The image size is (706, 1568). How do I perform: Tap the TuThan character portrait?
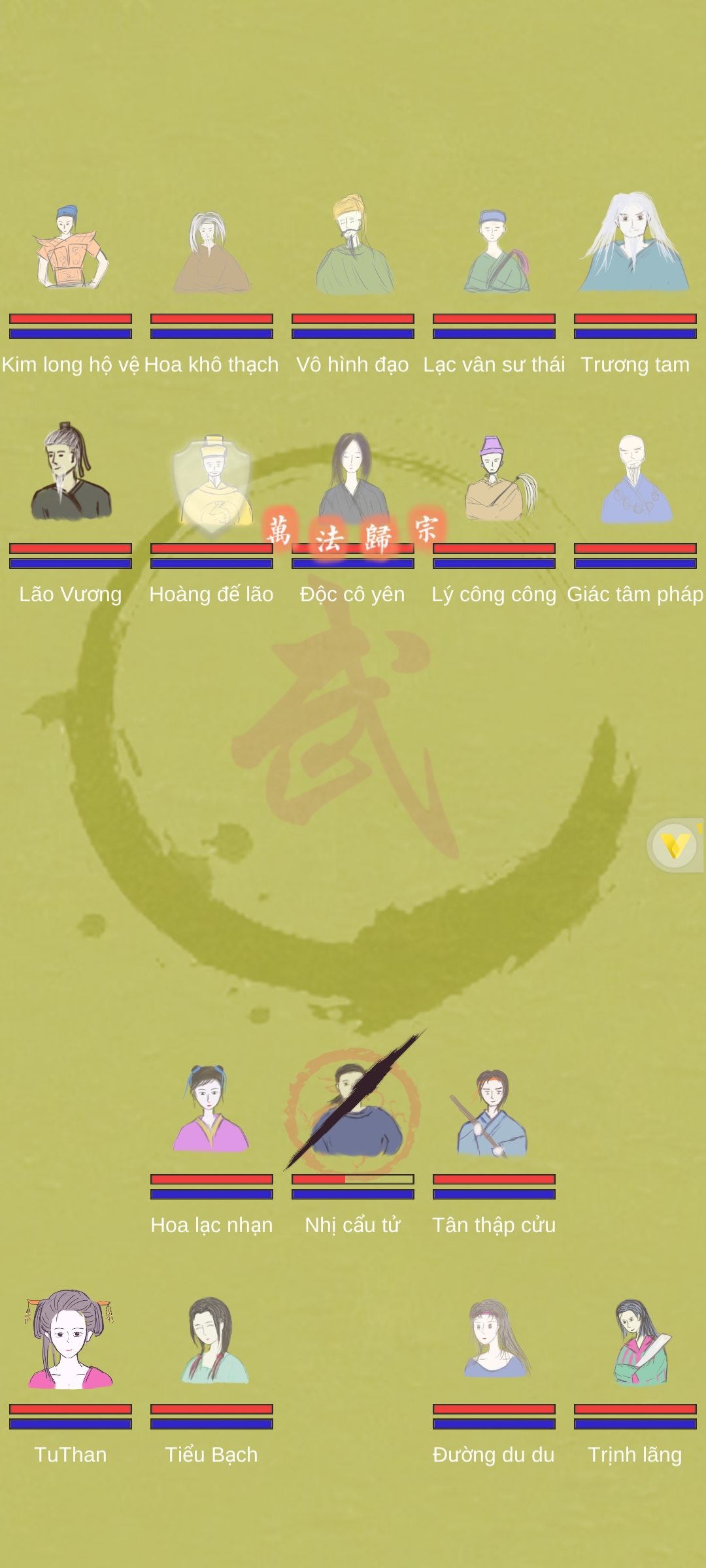[71, 1339]
